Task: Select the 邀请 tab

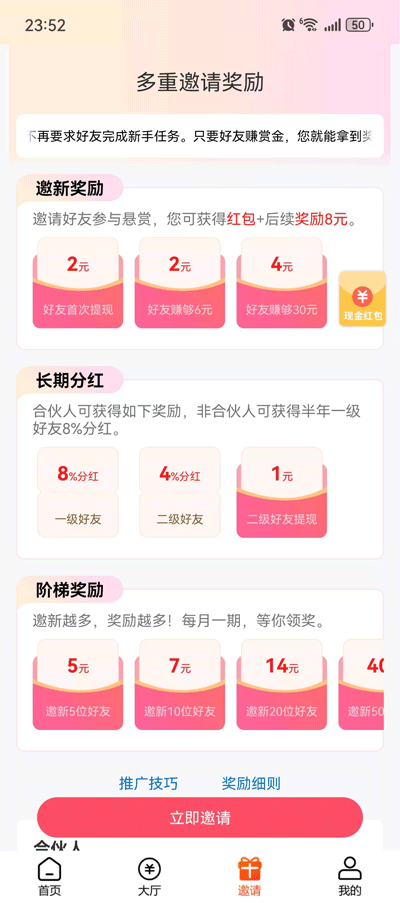Action: tap(250, 876)
